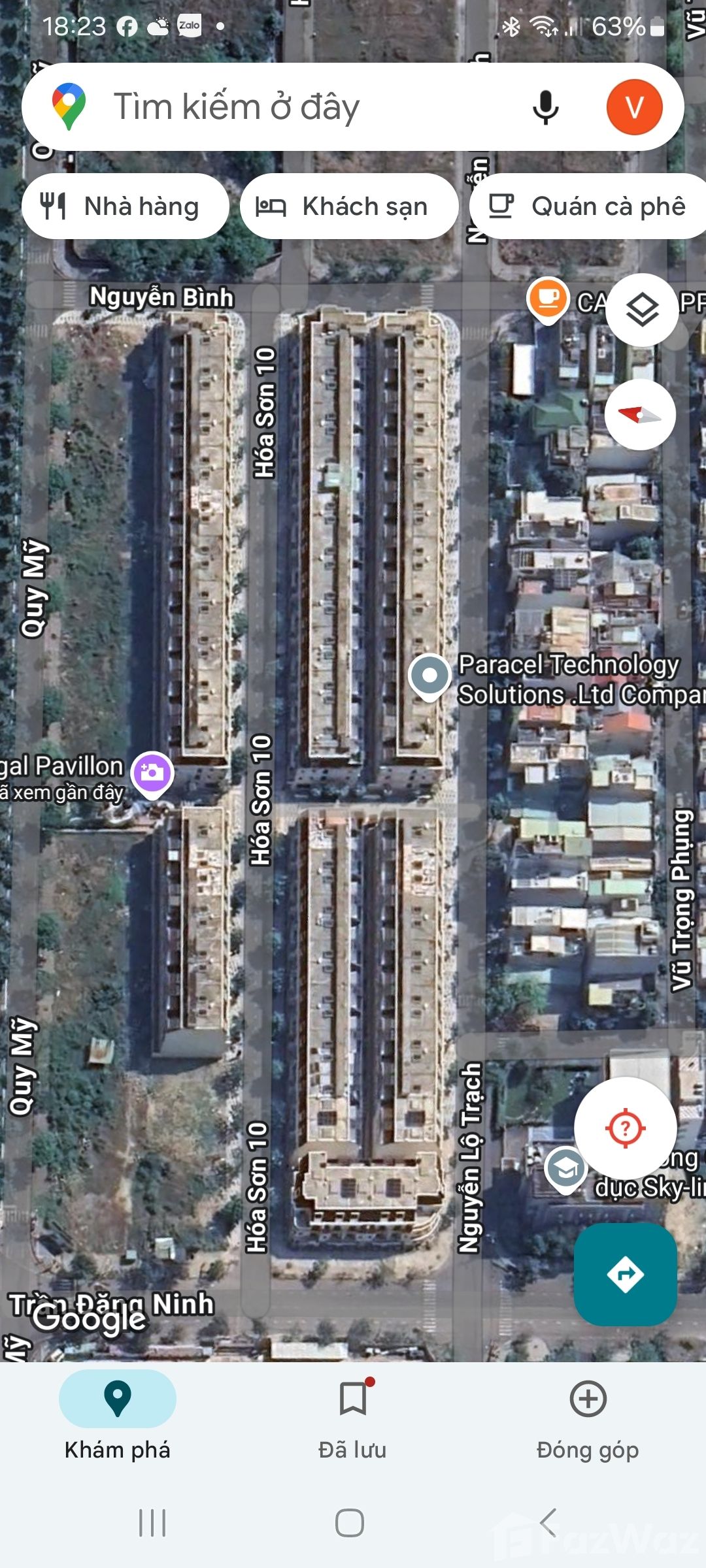Open the Paracel Technology Solutions marker
The image size is (706, 1568).
click(429, 676)
